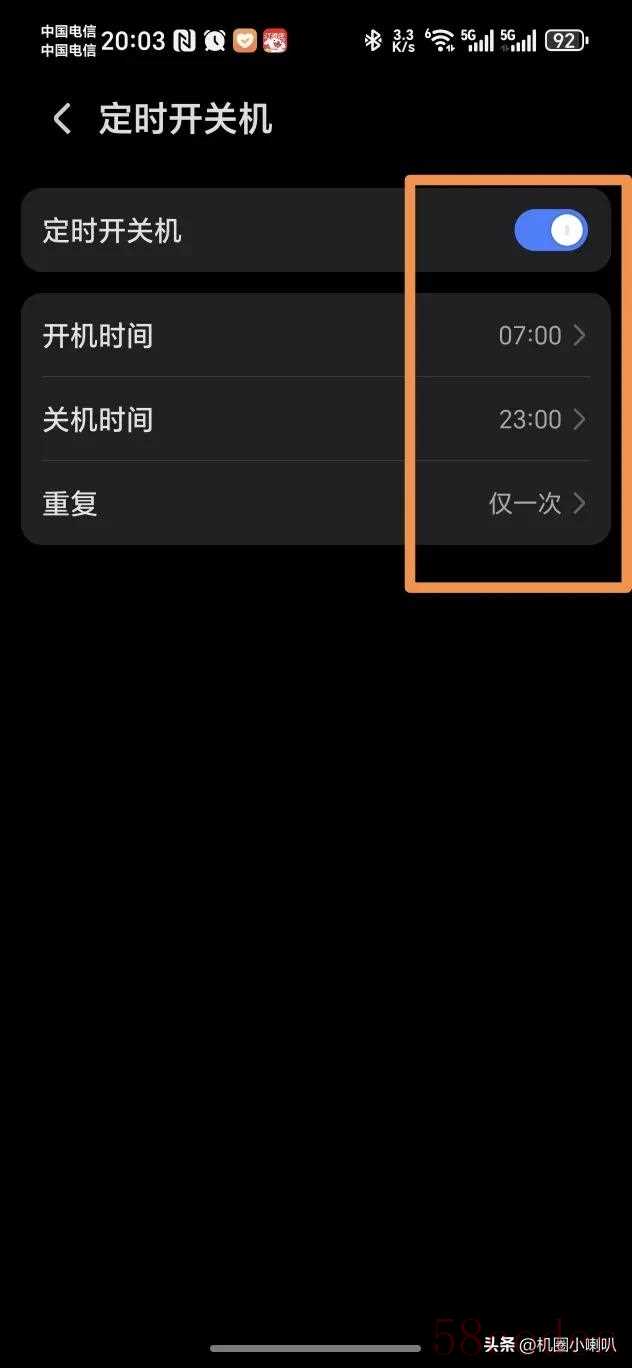The image size is (632, 1368).
Task: Open 开机时间 setting
Action: click(315, 335)
